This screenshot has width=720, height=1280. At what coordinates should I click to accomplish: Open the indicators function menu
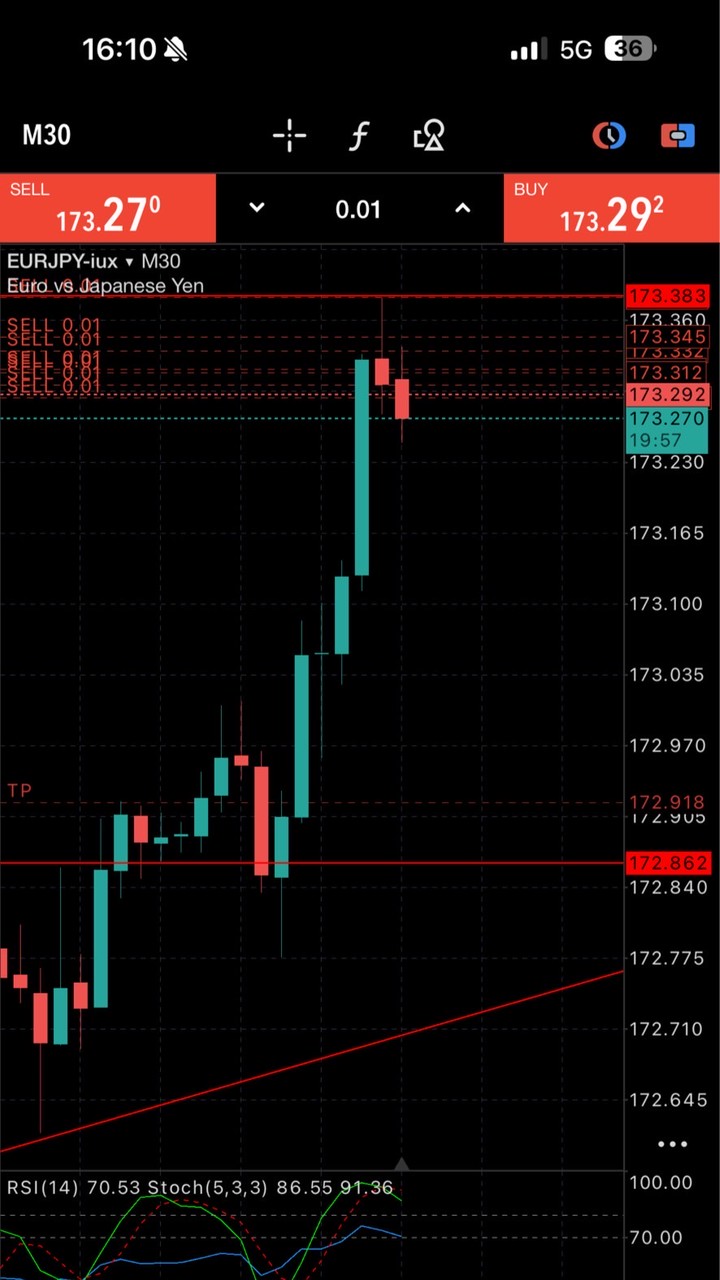(x=358, y=135)
